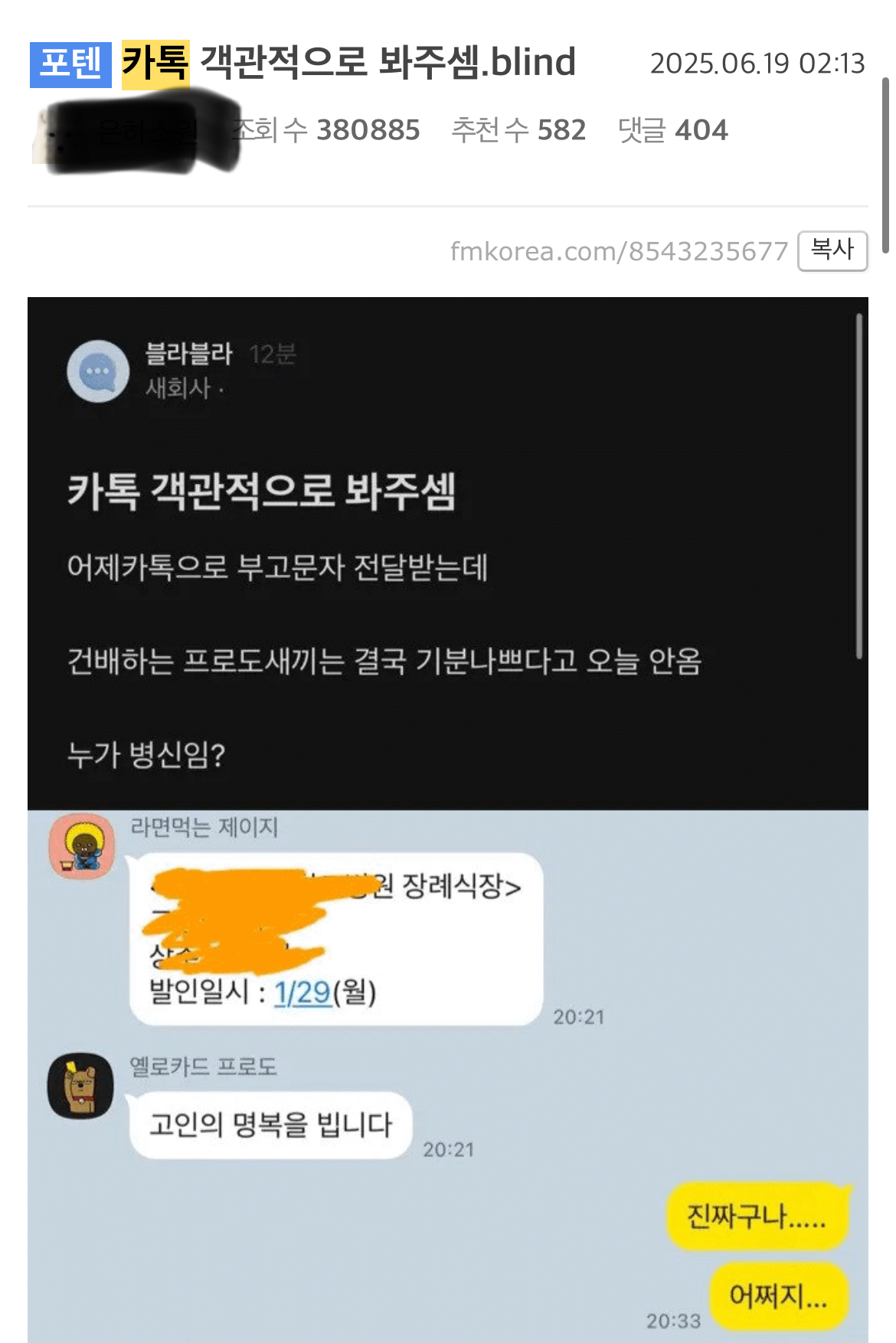Tap the 복사 button to copy link

tap(832, 250)
